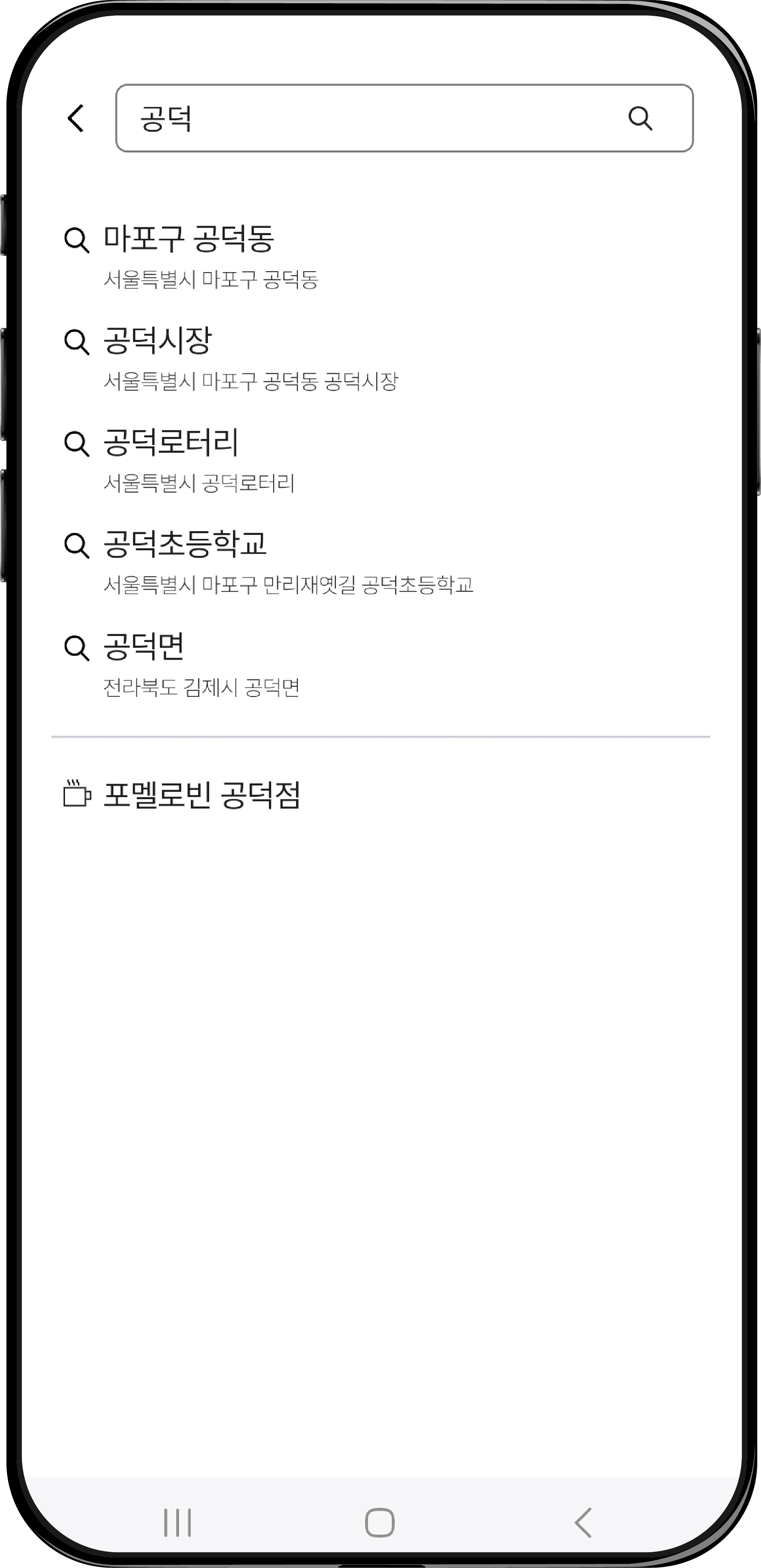Open recent apps from the navigation bar
The image size is (761, 1568).
click(177, 1523)
